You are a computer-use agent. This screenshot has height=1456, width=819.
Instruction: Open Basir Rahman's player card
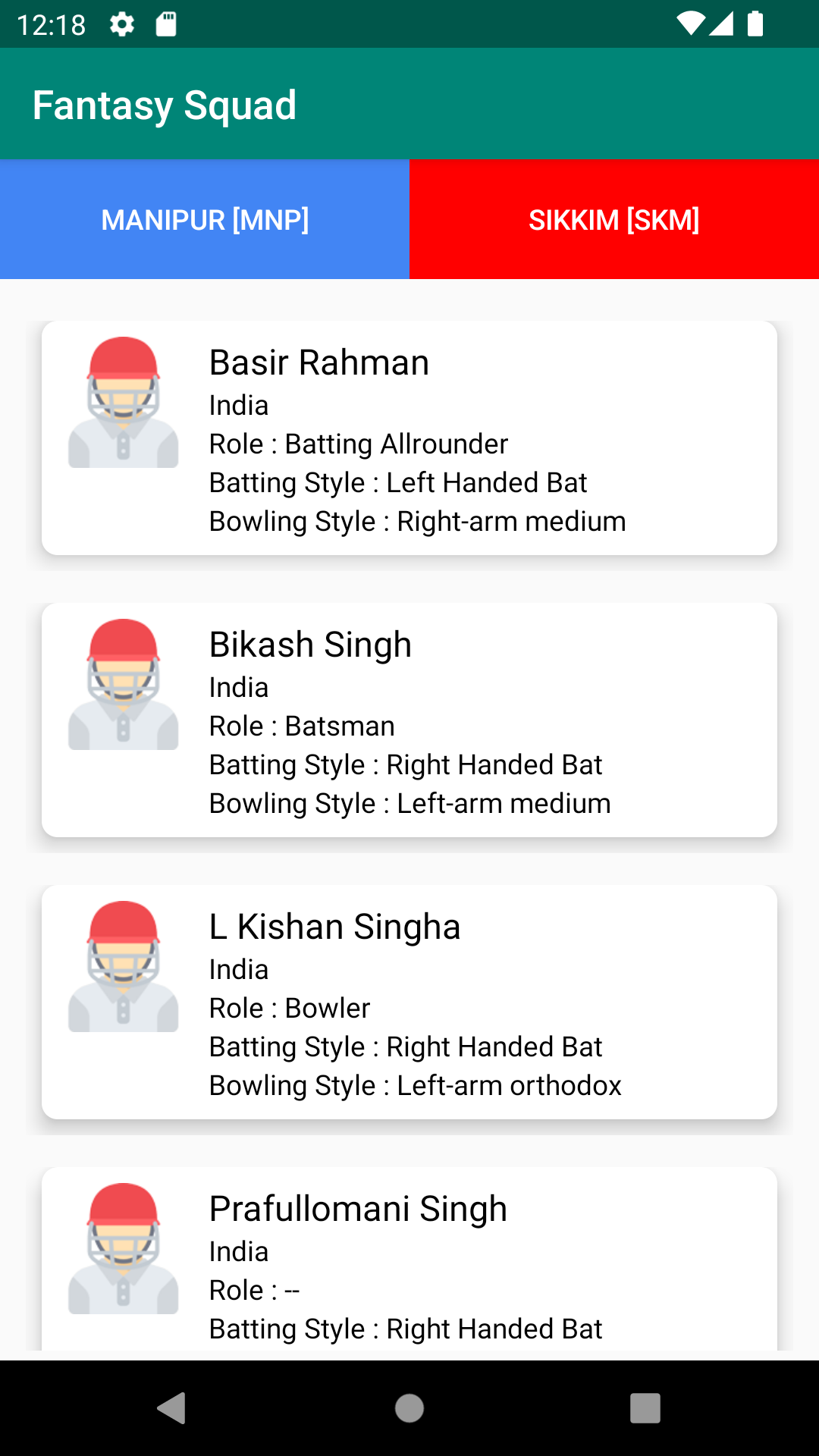click(x=409, y=438)
